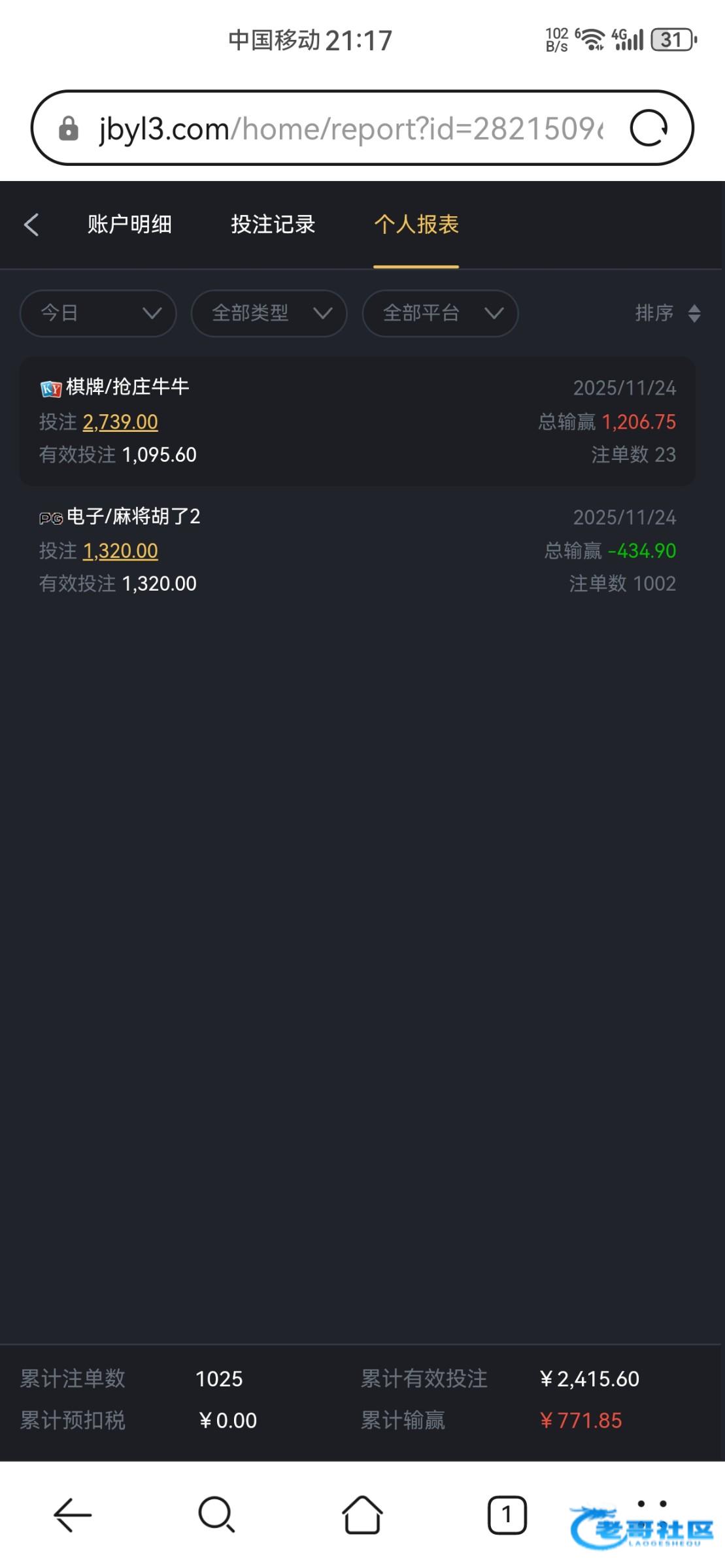This screenshot has height=1568, width=725.
Task: Open the browser tab switcher
Action: [x=507, y=1514]
